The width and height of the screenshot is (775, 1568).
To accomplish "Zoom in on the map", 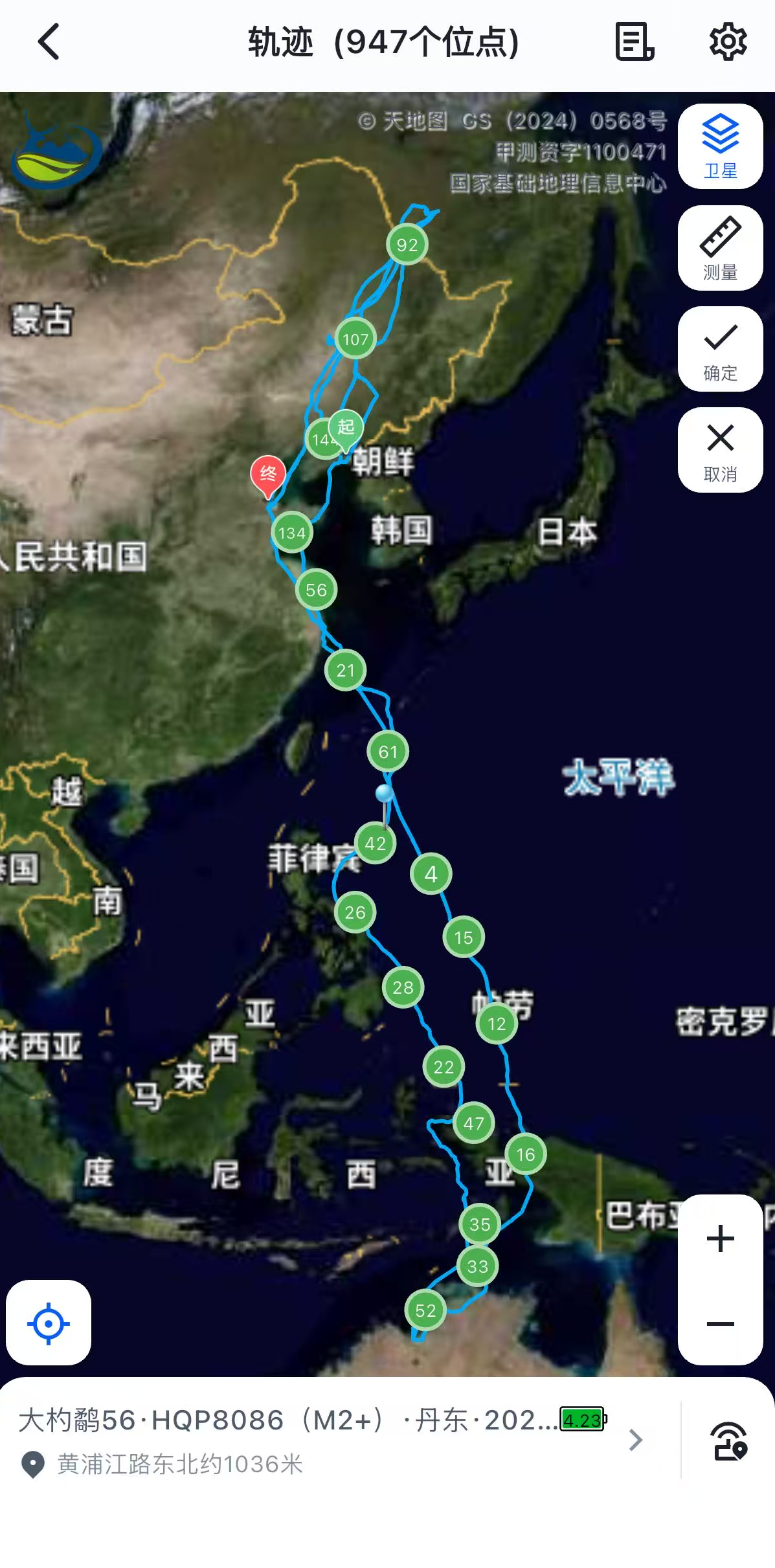I will click(x=720, y=1238).
